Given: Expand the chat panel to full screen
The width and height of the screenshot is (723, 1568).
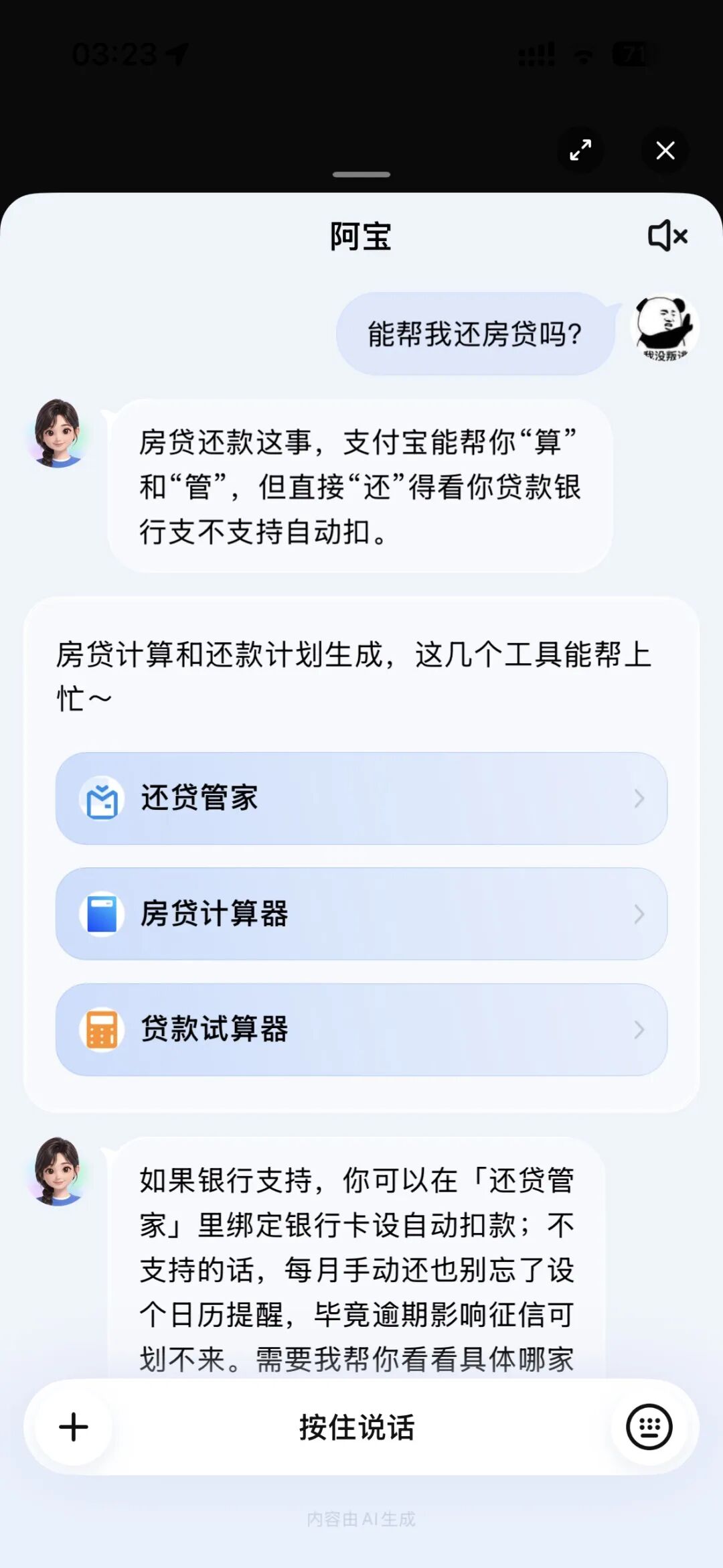Looking at the screenshot, I should click(x=580, y=150).
